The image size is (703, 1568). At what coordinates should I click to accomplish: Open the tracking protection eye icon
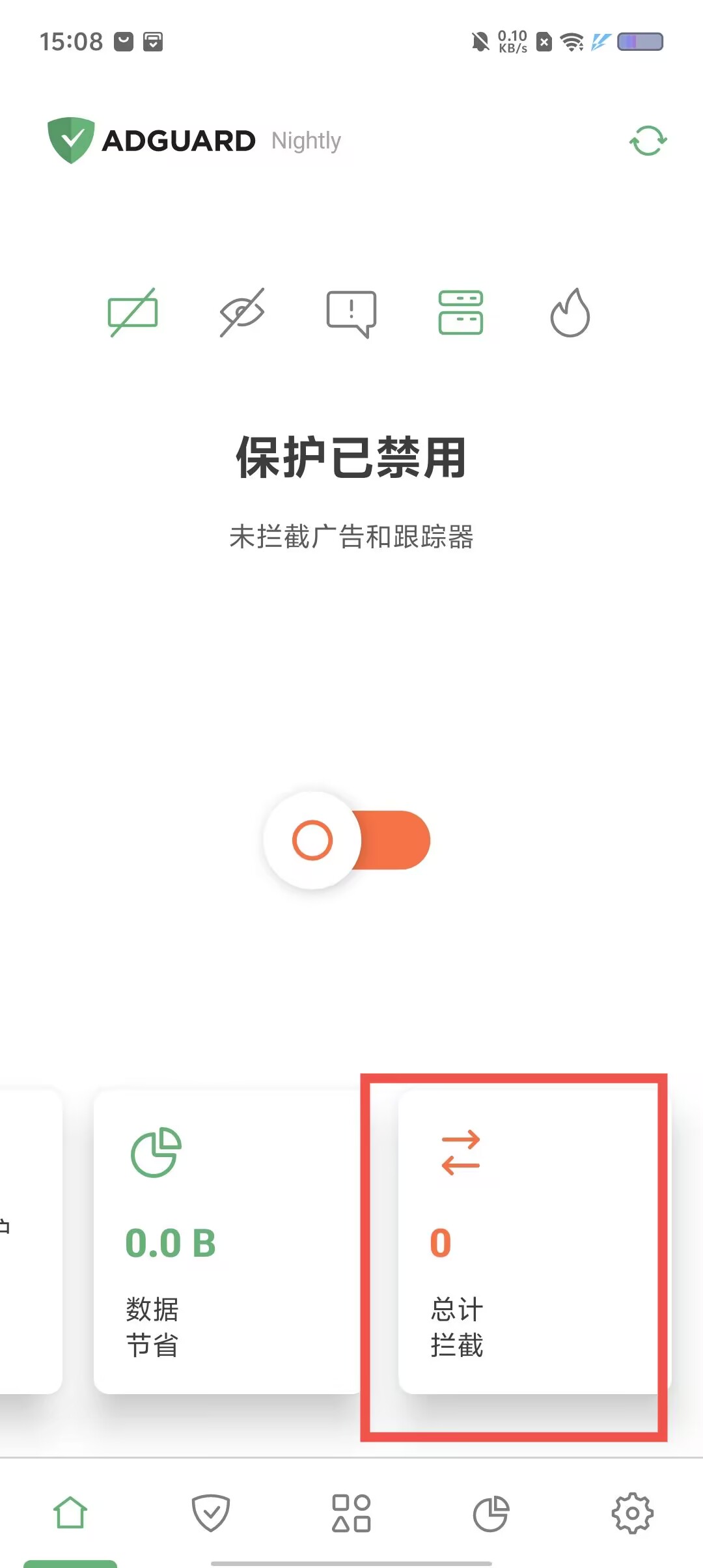pyautogui.click(x=242, y=313)
